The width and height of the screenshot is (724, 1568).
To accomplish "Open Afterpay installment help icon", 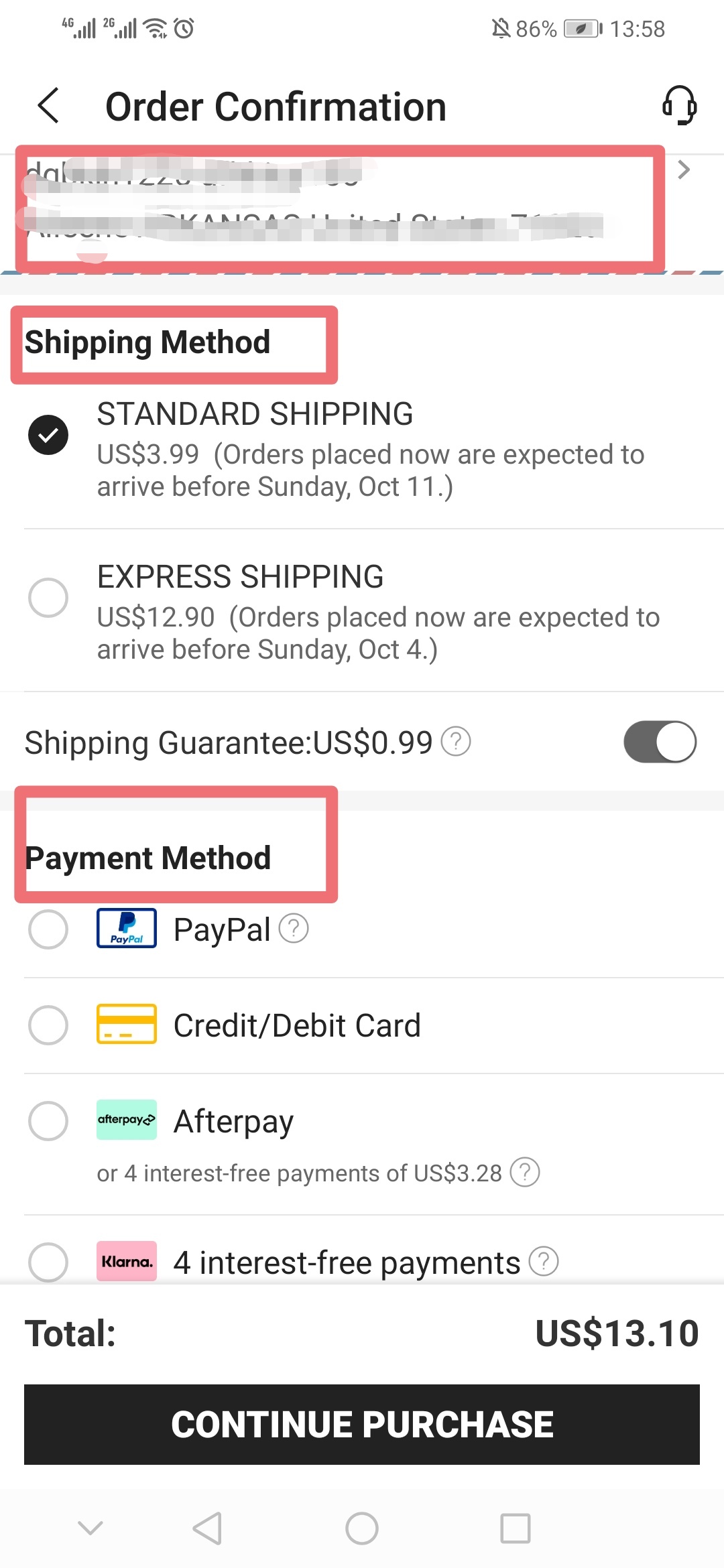I will coord(525,1173).
